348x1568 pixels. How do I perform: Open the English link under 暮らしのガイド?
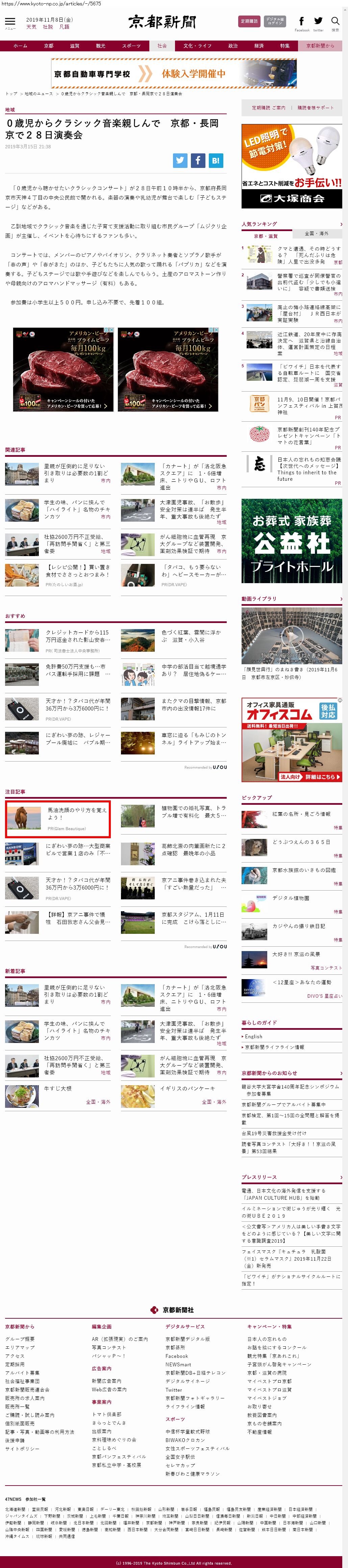tap(254, 1036)
